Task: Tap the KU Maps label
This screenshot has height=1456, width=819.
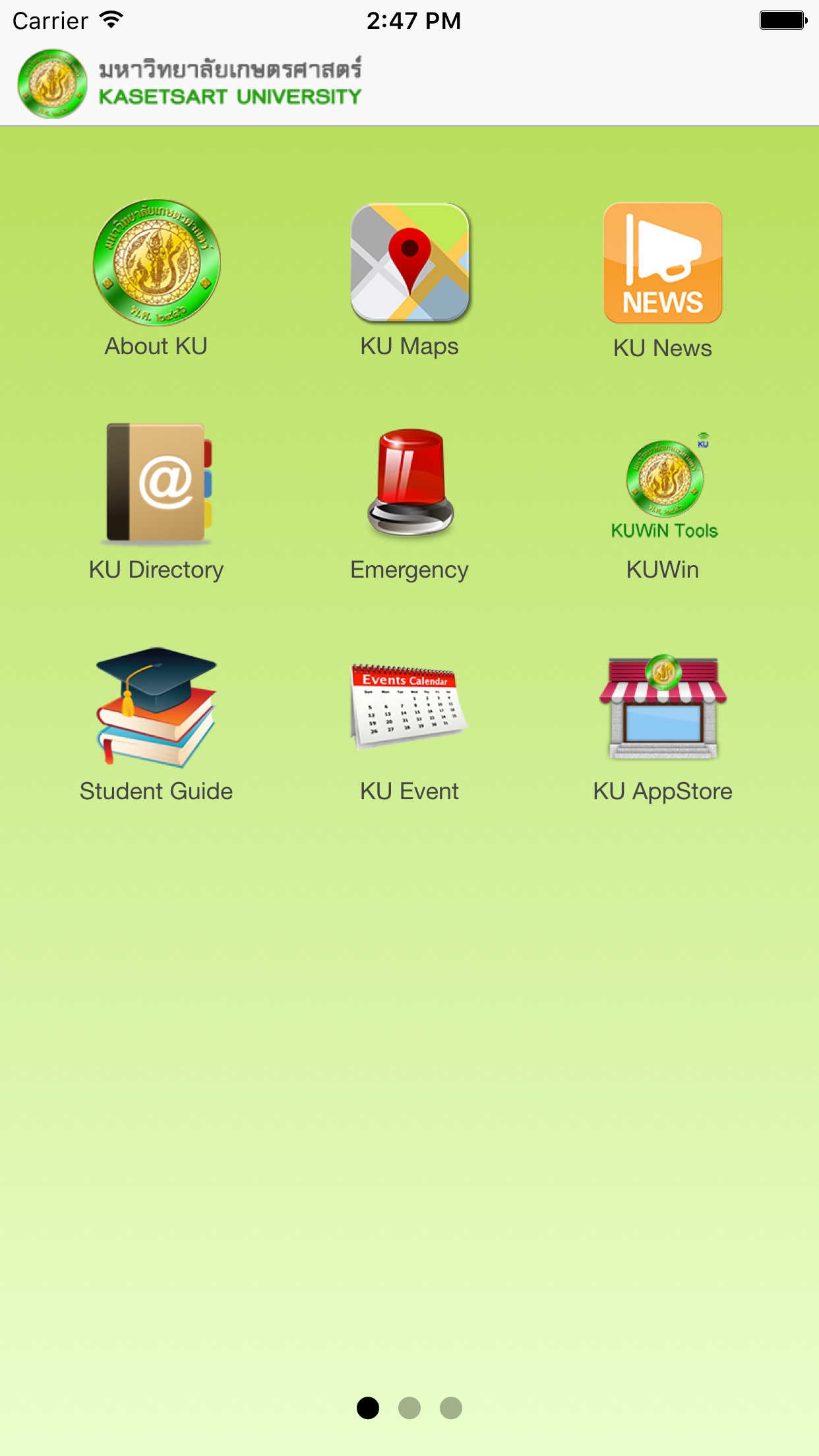Action: point(409,345)
